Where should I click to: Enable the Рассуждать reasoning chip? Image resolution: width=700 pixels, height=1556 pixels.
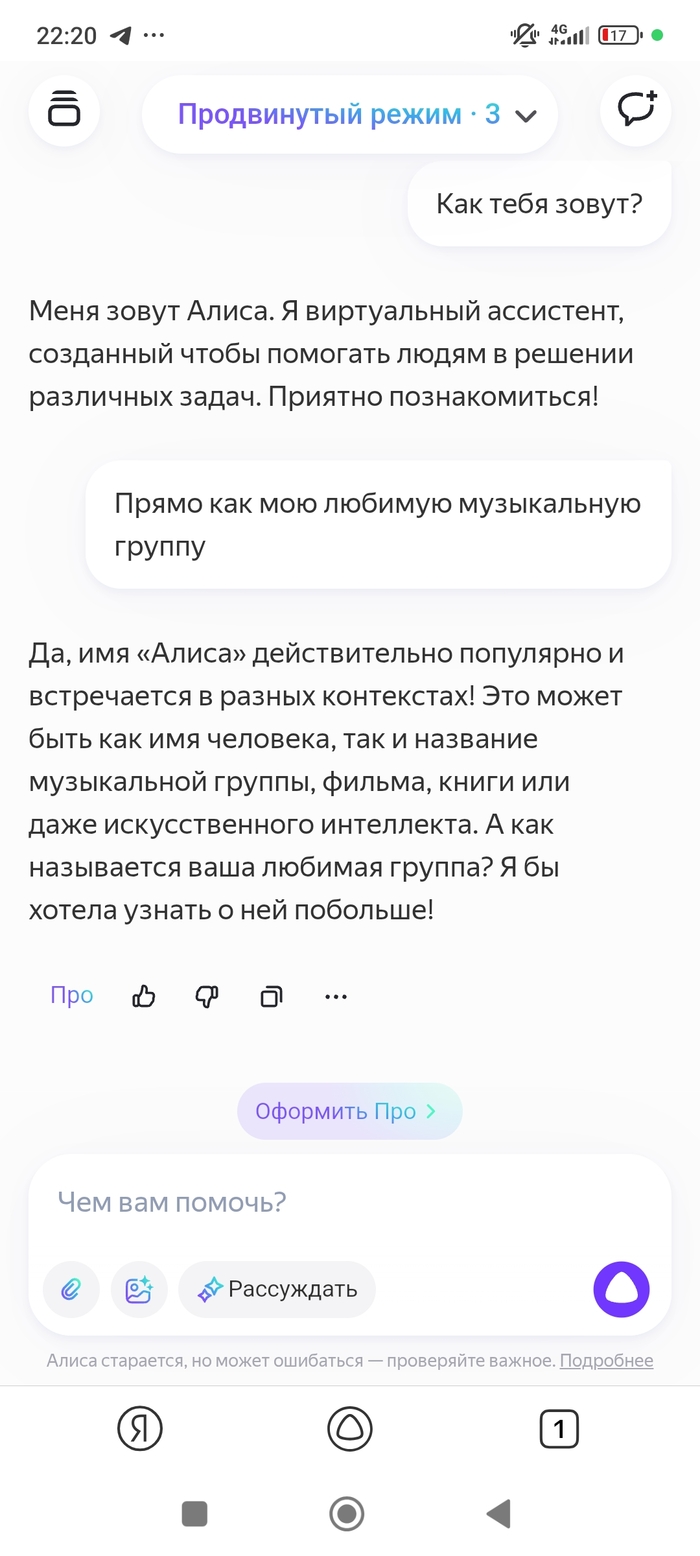[277, 1289]
